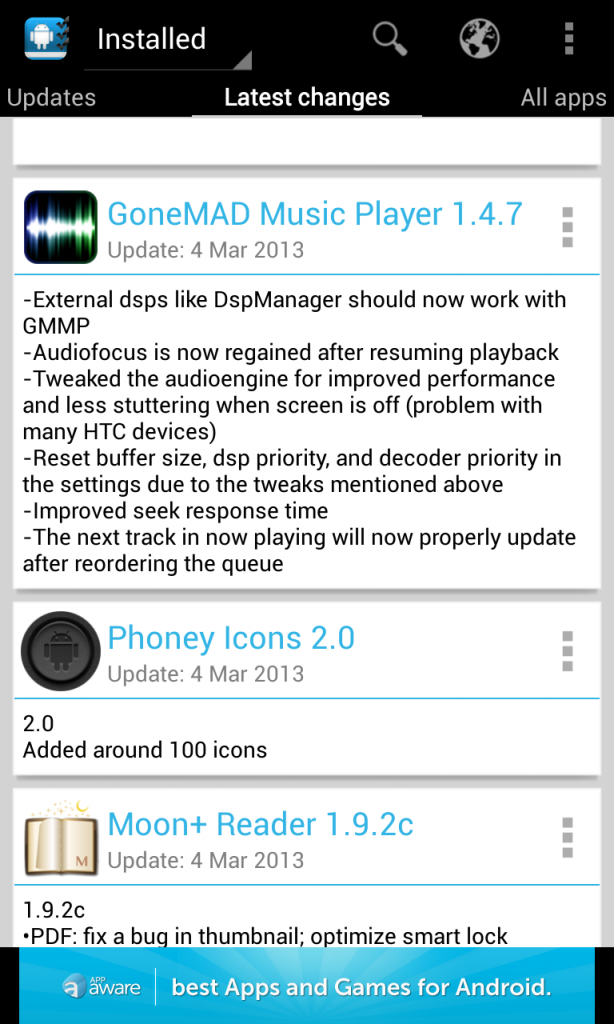Screen dimensions: 614x1024
Task: Open the GoneMAD Music Player 1.4.7 entry
Action: 314,214
